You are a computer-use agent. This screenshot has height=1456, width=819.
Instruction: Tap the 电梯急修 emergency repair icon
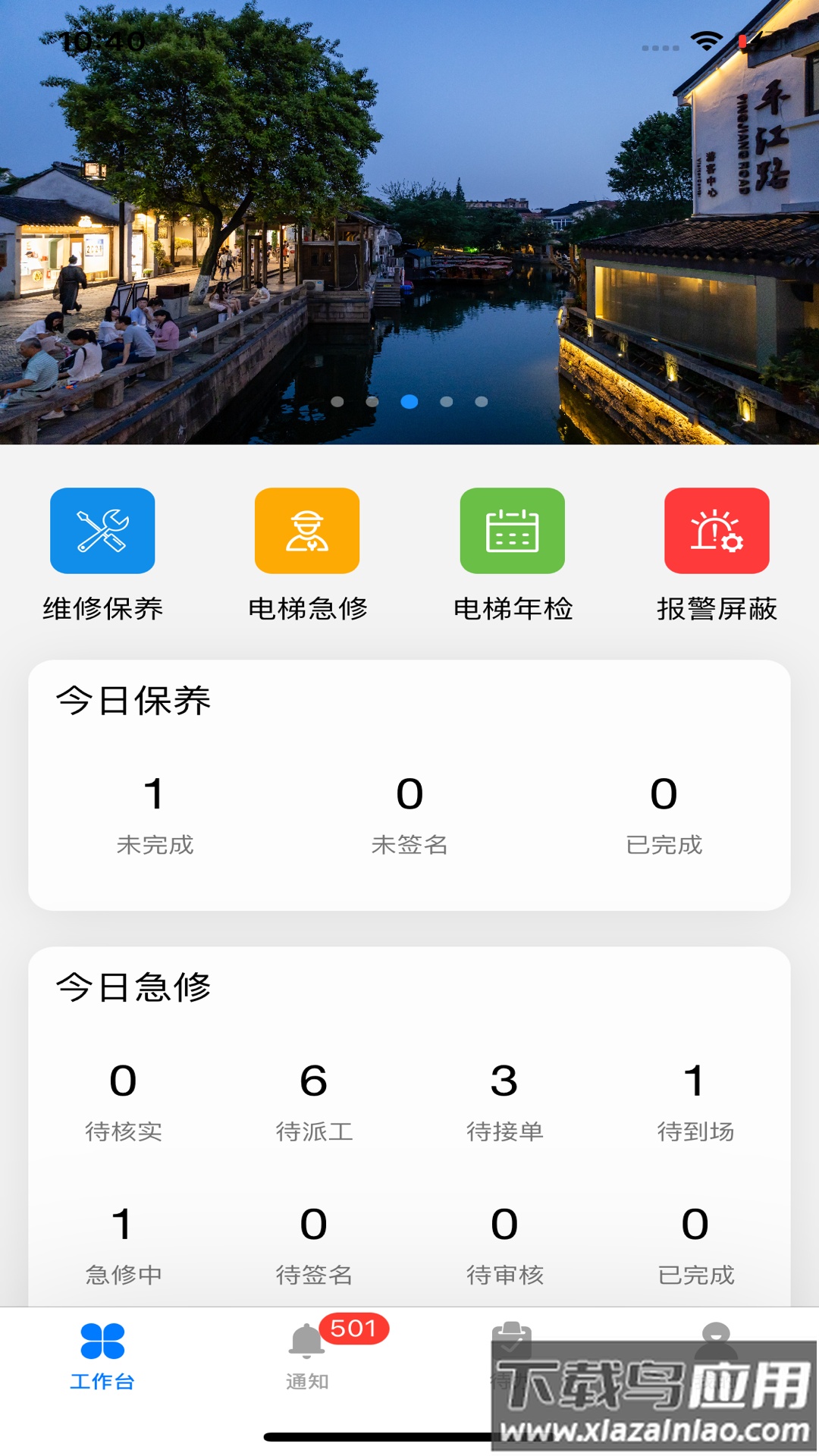[x=307, y=531]
